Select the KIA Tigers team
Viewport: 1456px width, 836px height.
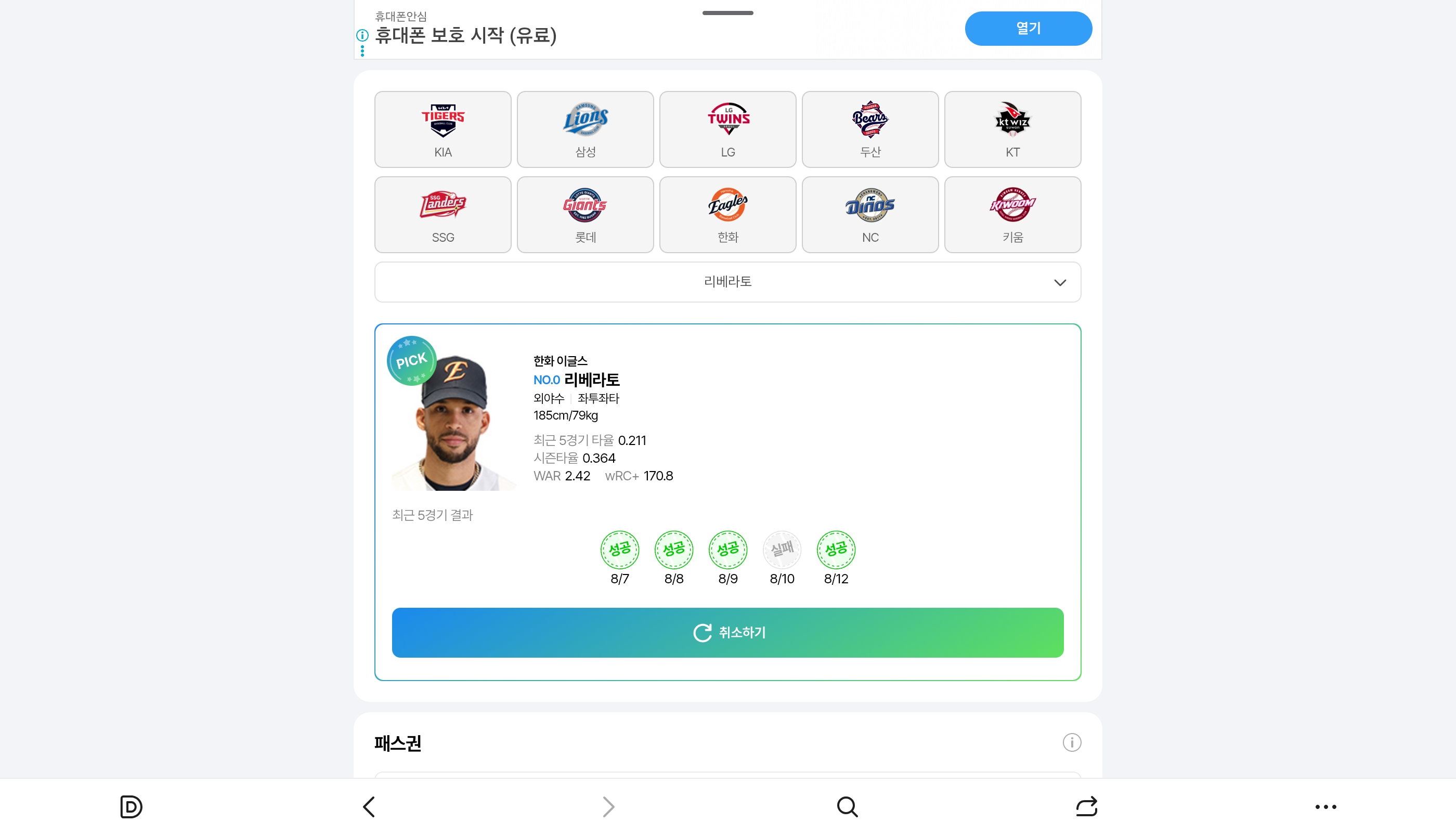pyautogui.click(x=443, y=129)
